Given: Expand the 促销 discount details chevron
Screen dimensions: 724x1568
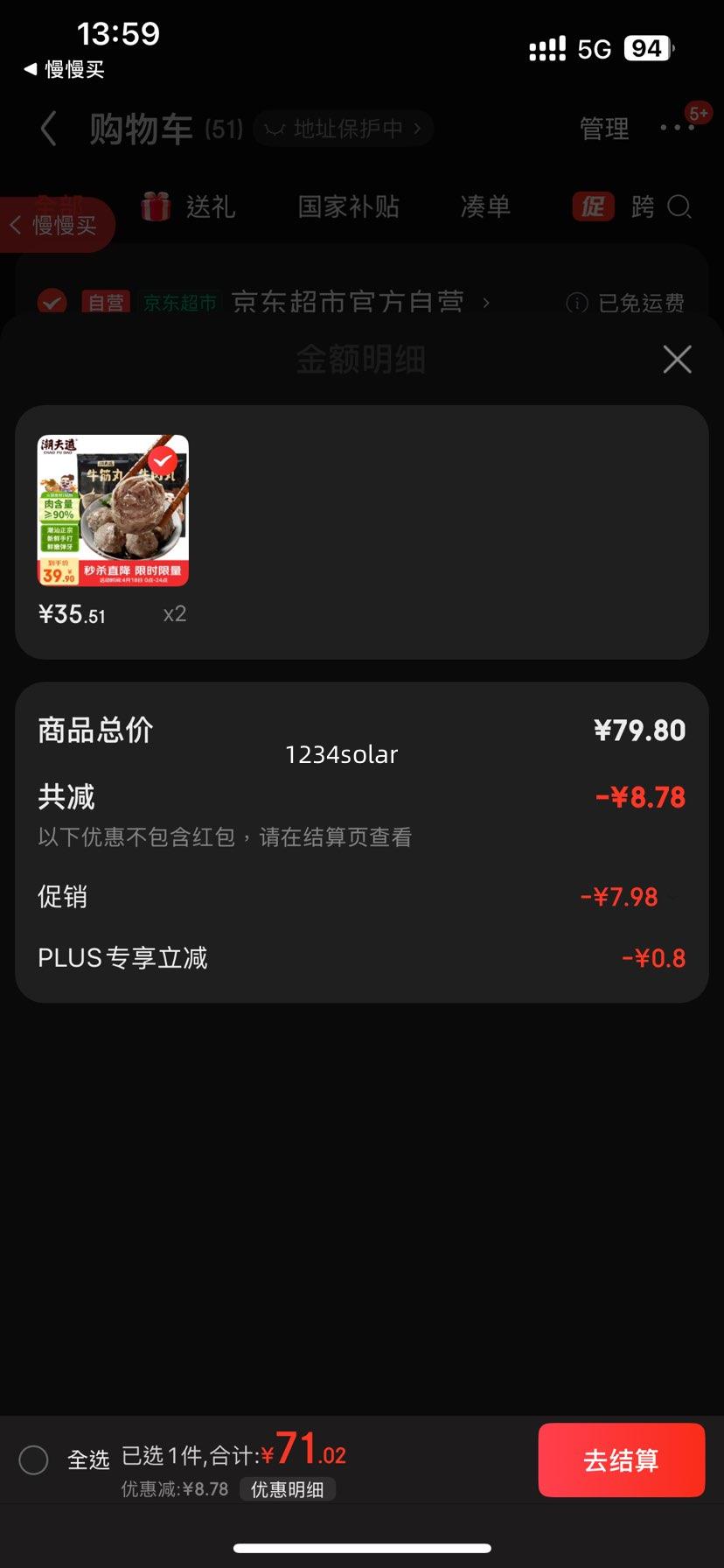Looking at the screenshot, I should point(672,897).
